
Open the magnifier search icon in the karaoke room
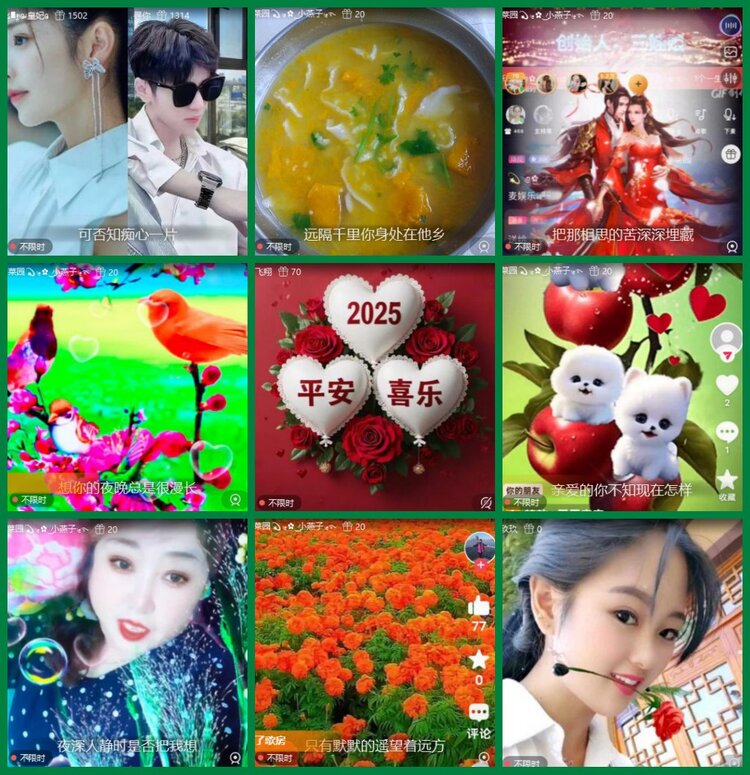click(732, 245)
